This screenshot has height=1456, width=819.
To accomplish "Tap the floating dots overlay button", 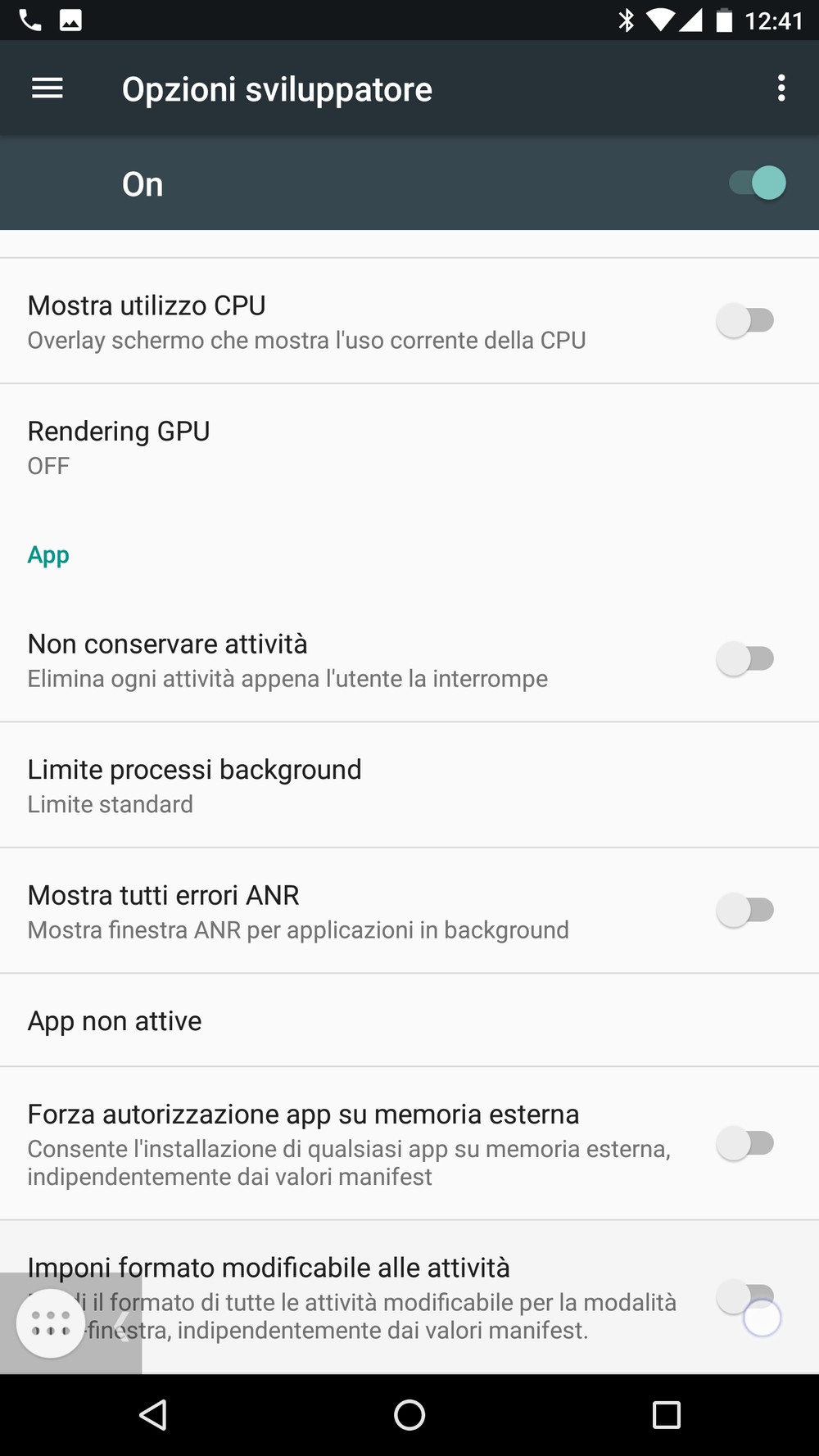I will (x=51, y=1323).
